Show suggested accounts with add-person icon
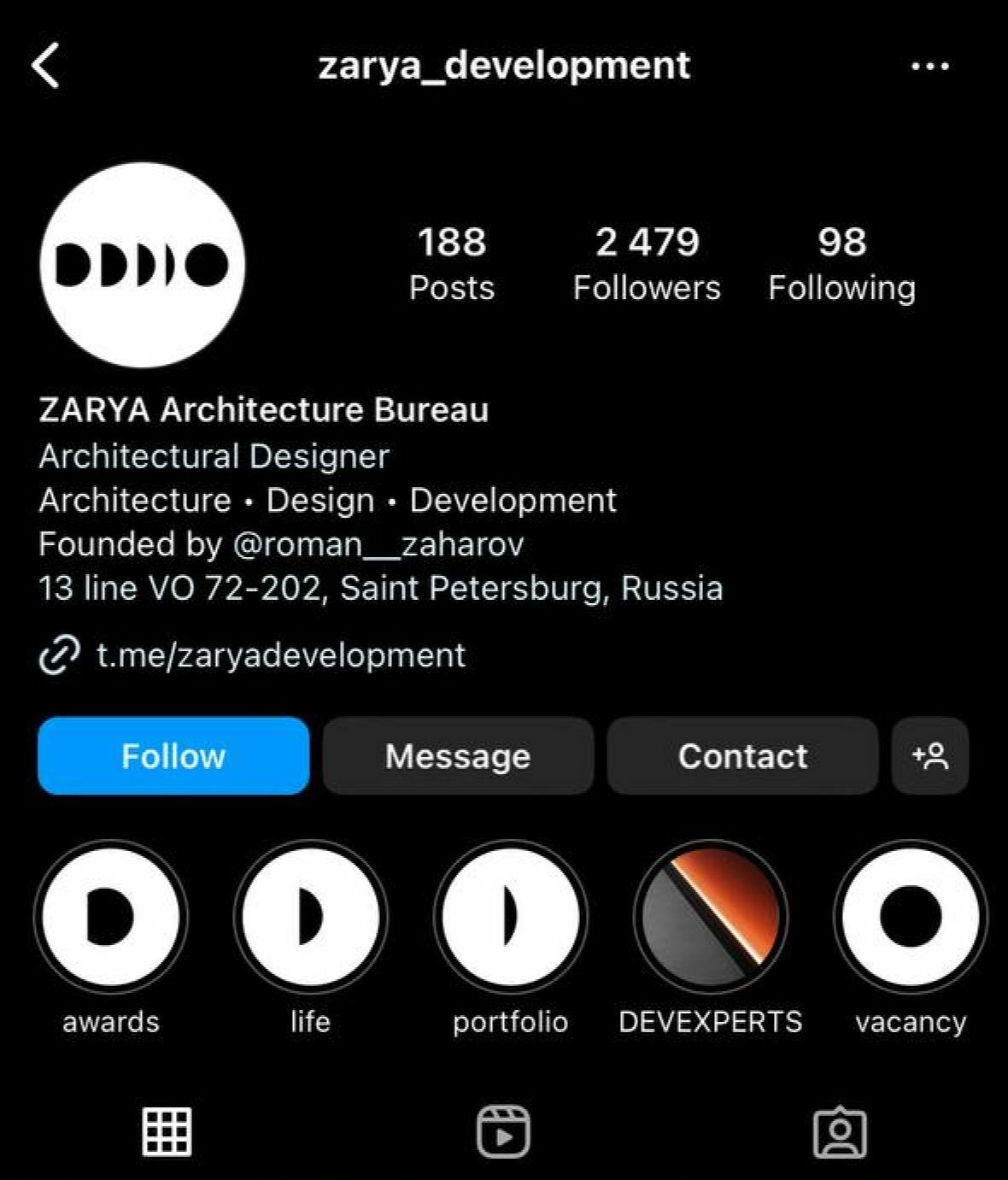This screenshot has height=1180, width=1008. 929,756
